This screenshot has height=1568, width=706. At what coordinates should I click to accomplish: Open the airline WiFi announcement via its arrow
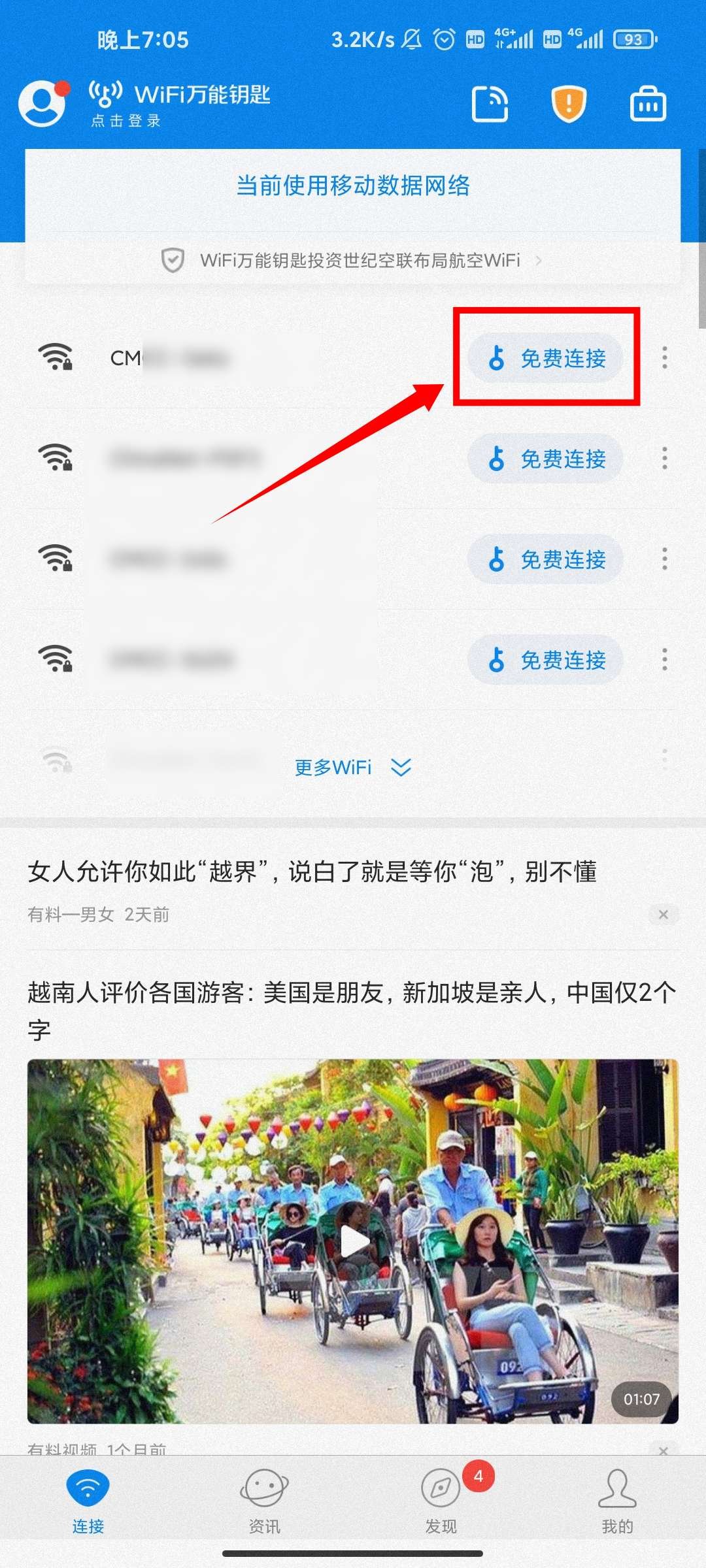pyautogui.click(x=538, y=260)
